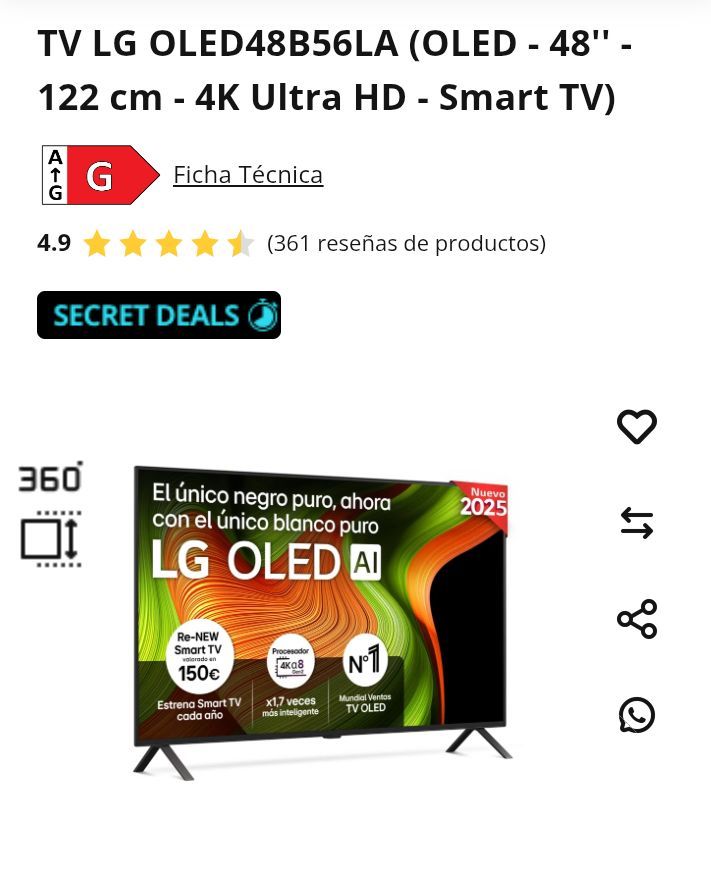Viewport: 711px width, 870px height.
Task: Tap the compare arrows icon
Action: click(636, 523)
